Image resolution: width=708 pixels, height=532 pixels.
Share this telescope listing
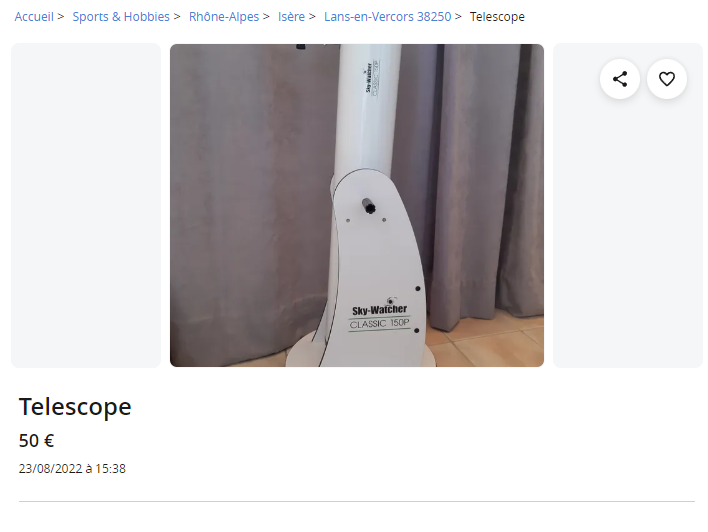coord(620,79)
